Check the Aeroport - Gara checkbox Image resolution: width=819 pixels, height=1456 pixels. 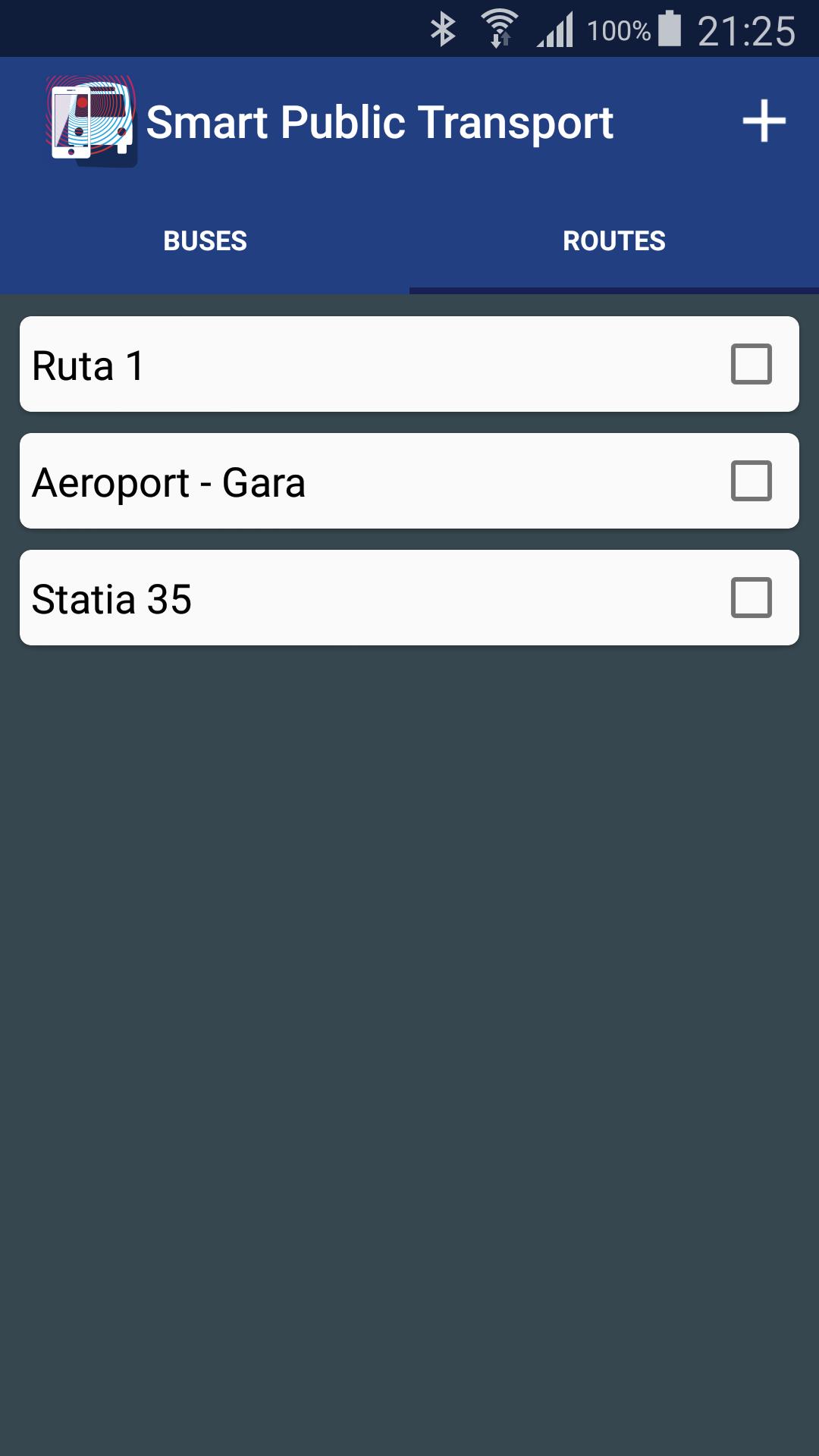pos(751,481)
